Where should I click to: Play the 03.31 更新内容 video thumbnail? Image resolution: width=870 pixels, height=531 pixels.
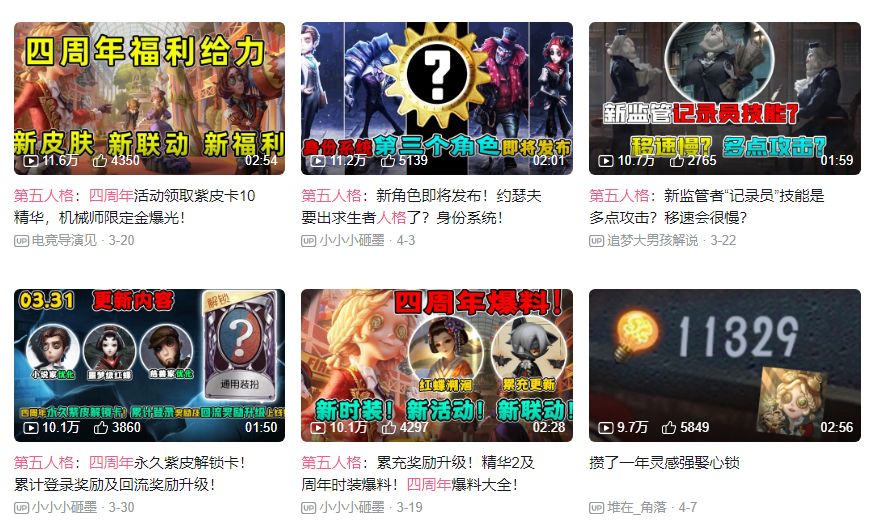tap(149, 365)
